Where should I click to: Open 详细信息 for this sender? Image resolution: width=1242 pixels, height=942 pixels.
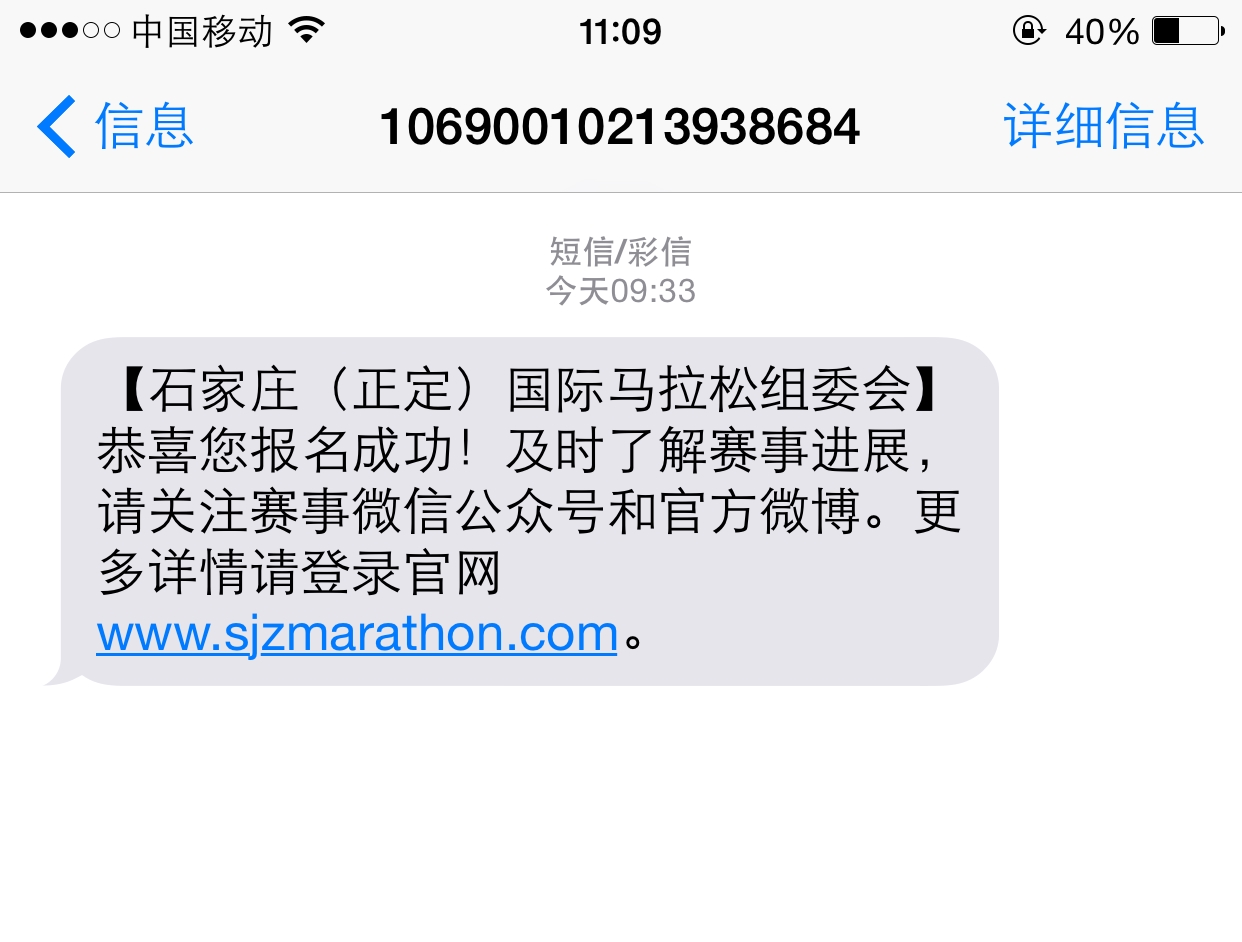click(x=1104, y=126)
